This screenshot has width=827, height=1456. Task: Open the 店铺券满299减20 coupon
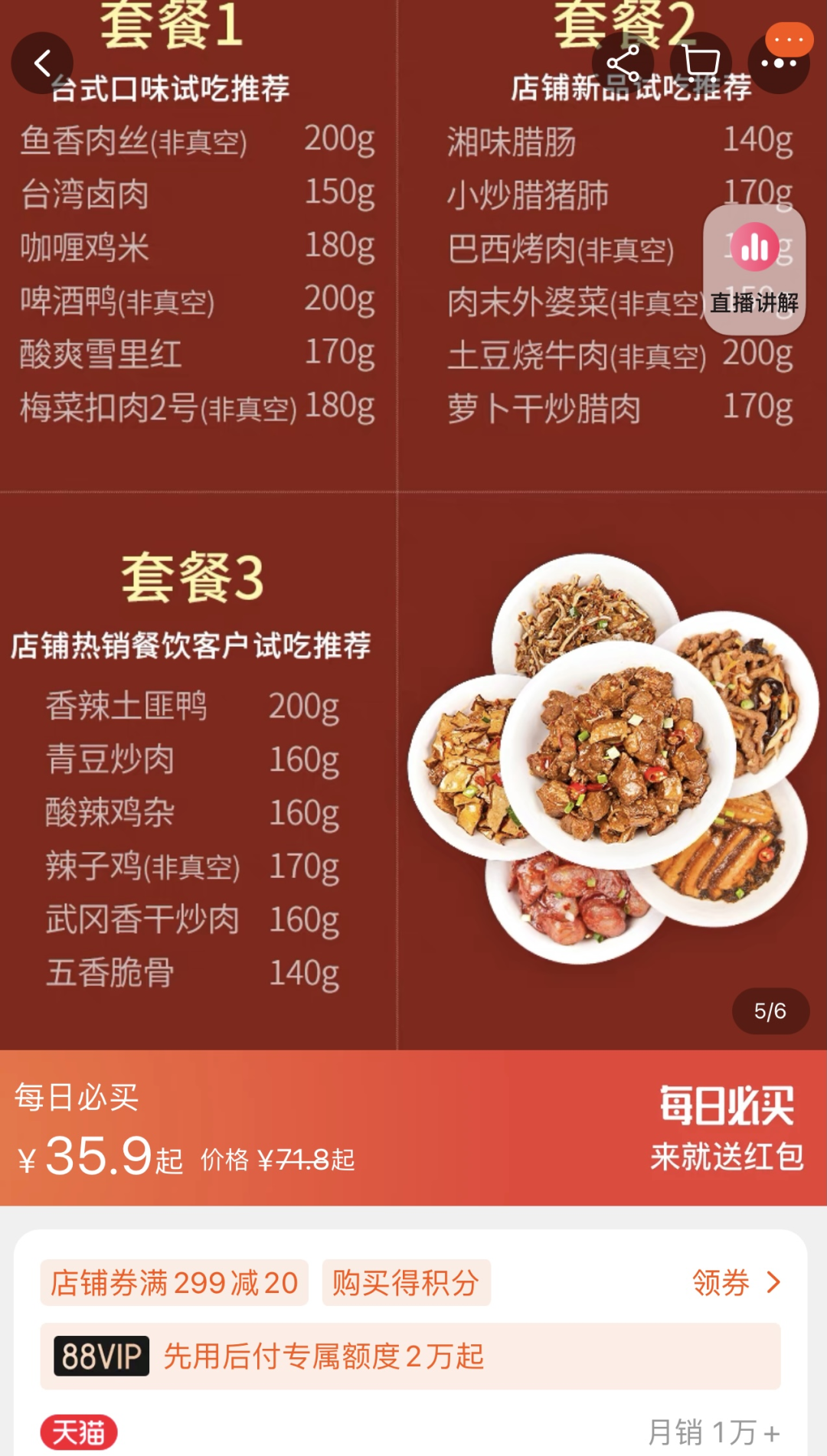pos(175,1282)
